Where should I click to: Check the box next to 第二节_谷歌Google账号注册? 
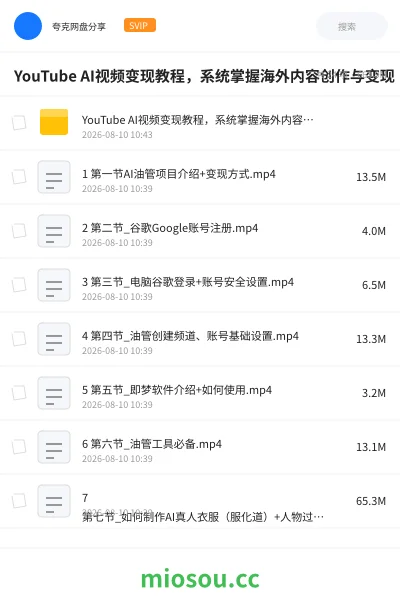click(19, 231)
